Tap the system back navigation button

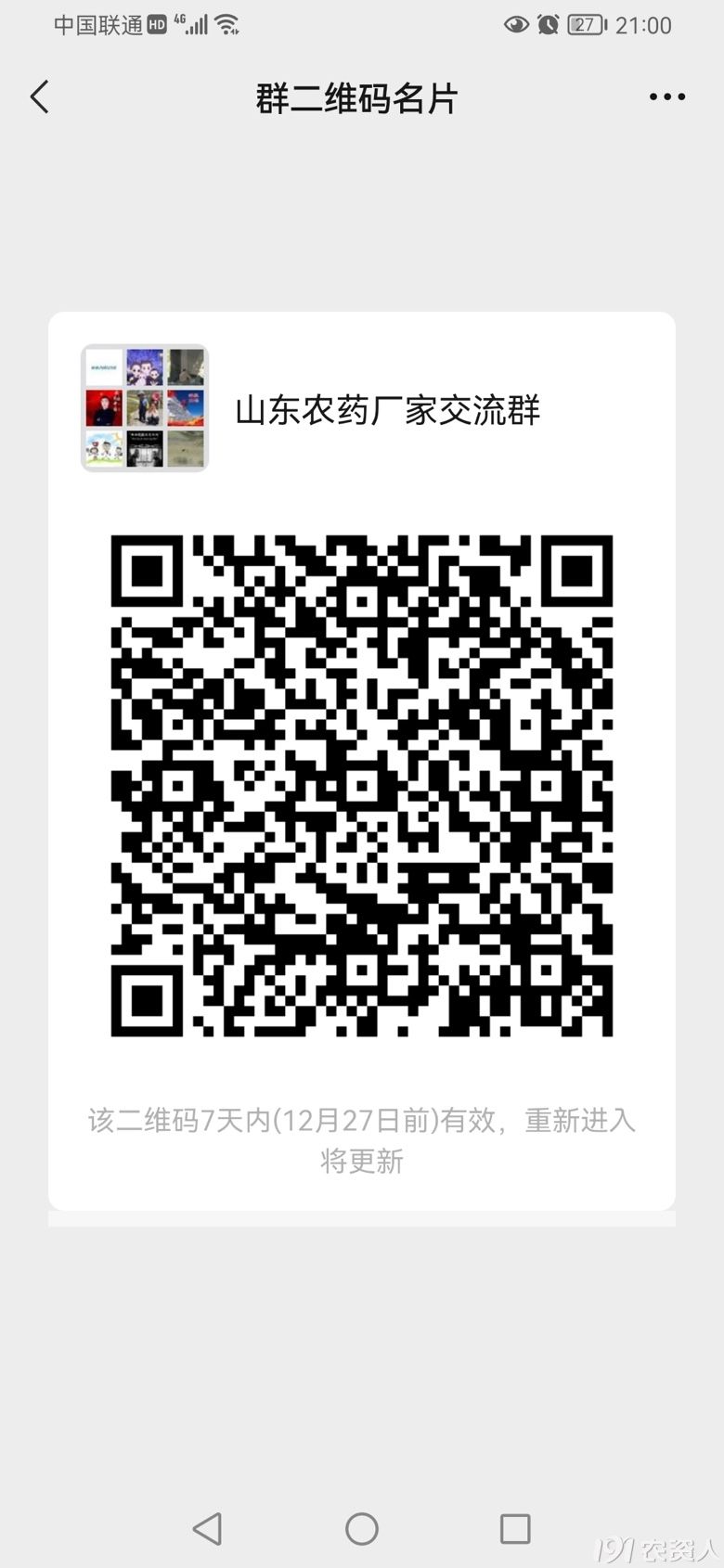[x=207, y=1528]
